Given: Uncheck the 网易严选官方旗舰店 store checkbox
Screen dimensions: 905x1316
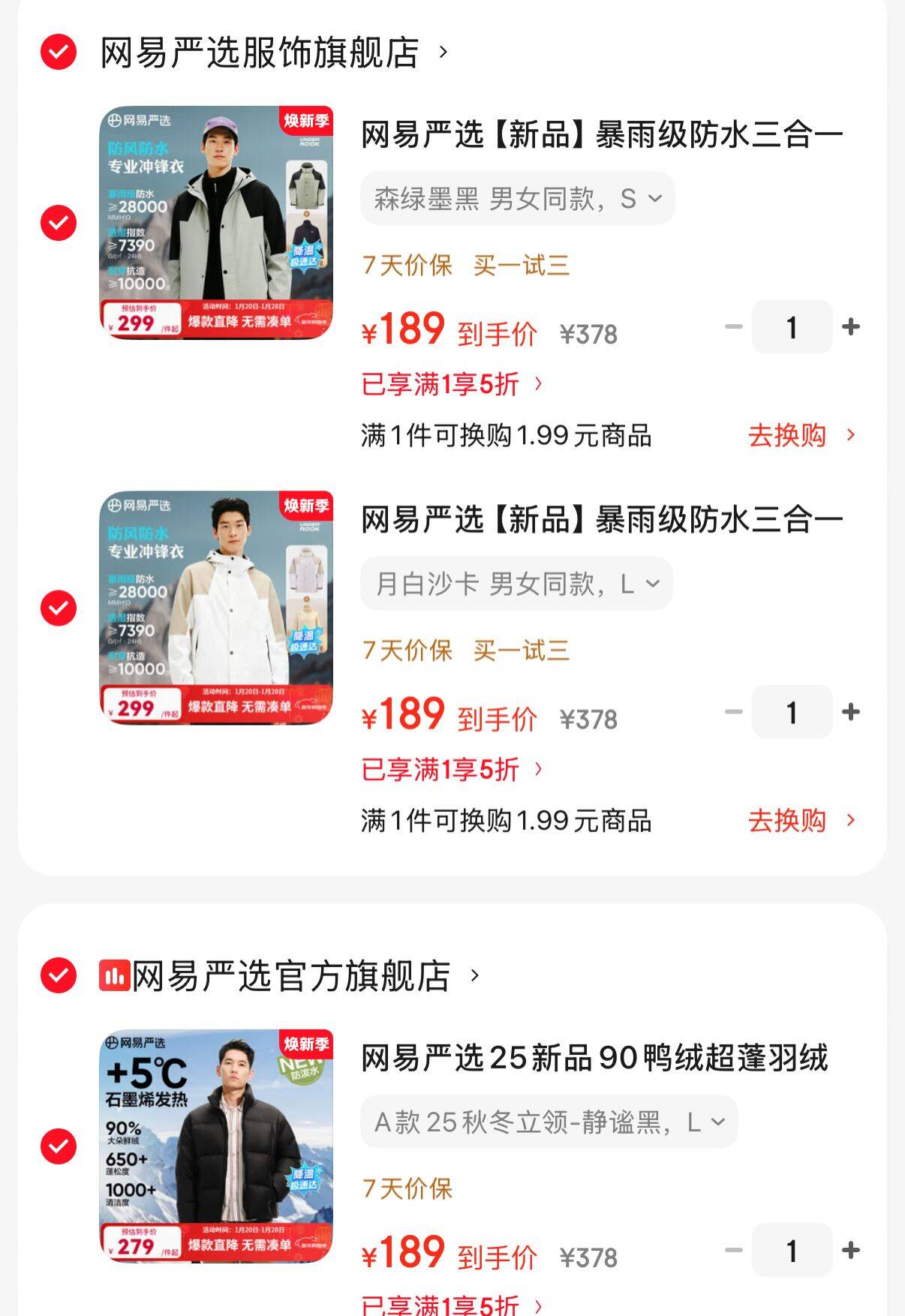Looking at the screenshot, I should [x=59, y=975].
